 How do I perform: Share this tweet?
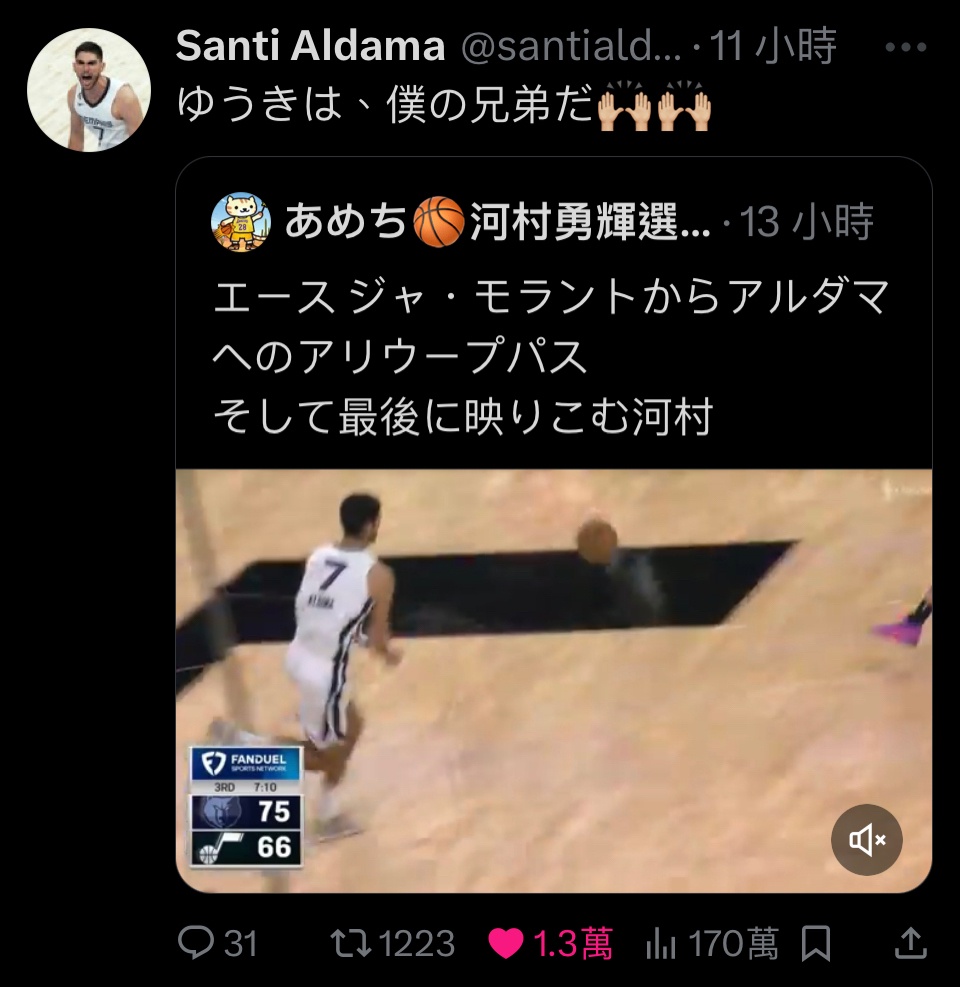click(909, 942)
